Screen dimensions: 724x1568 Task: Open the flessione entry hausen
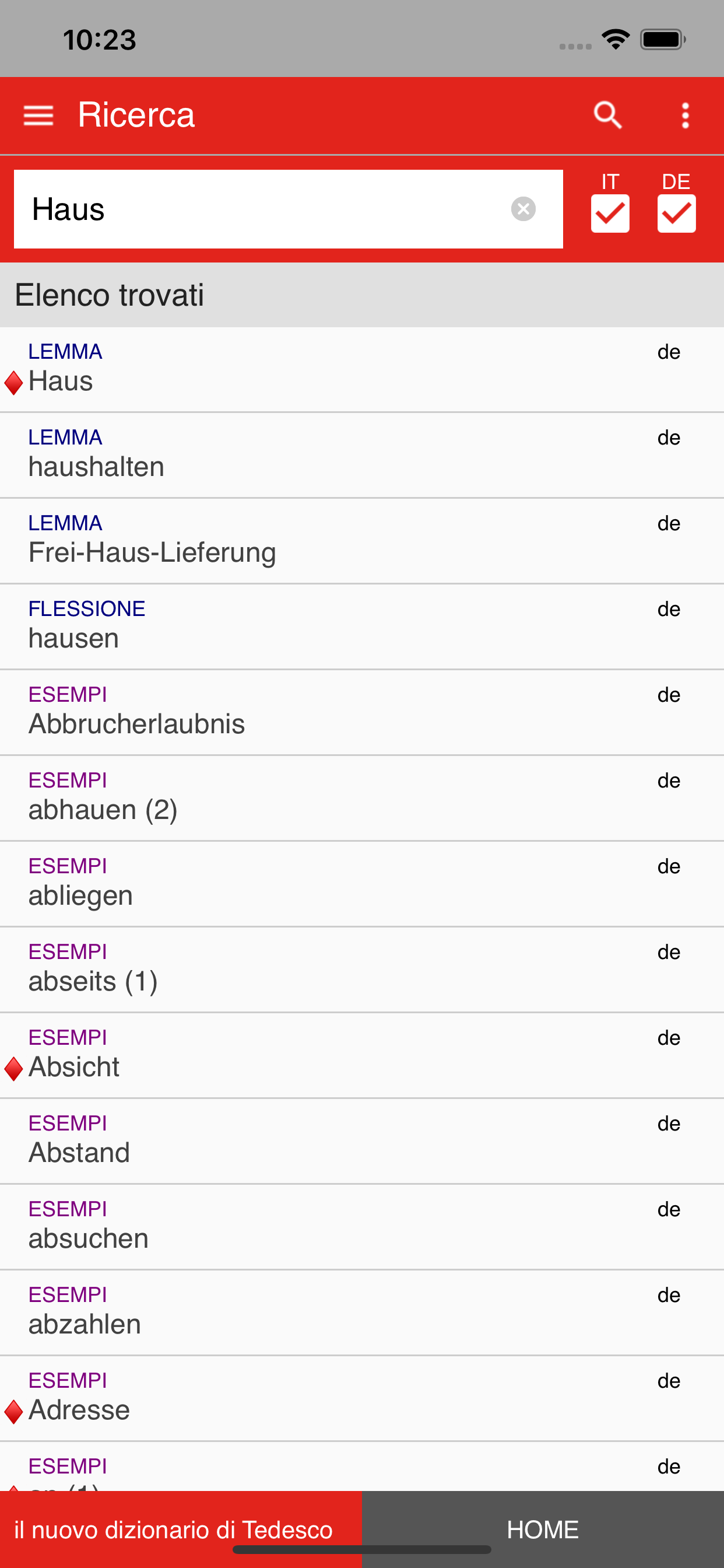pos(243,625)
